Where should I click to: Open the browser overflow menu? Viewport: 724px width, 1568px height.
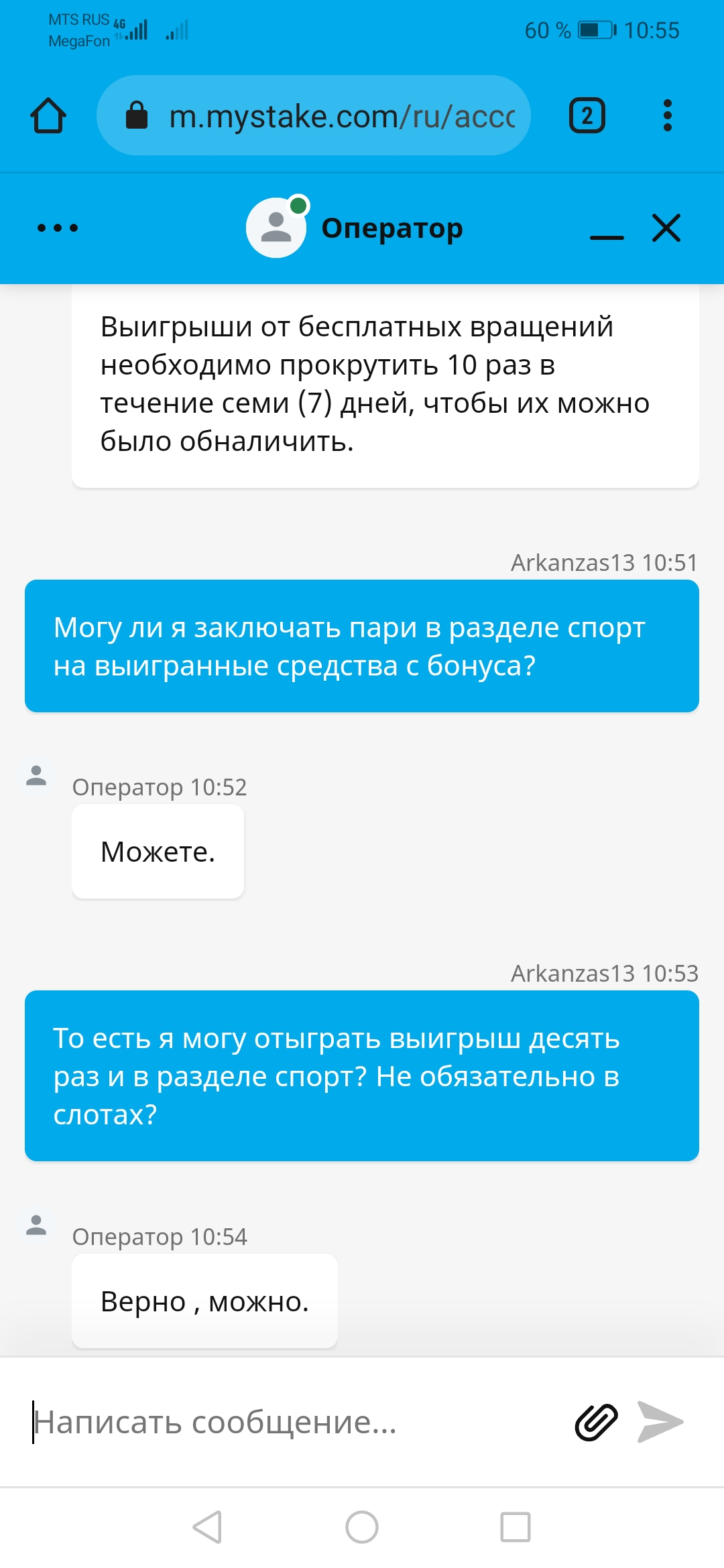[x=667, y=115]
